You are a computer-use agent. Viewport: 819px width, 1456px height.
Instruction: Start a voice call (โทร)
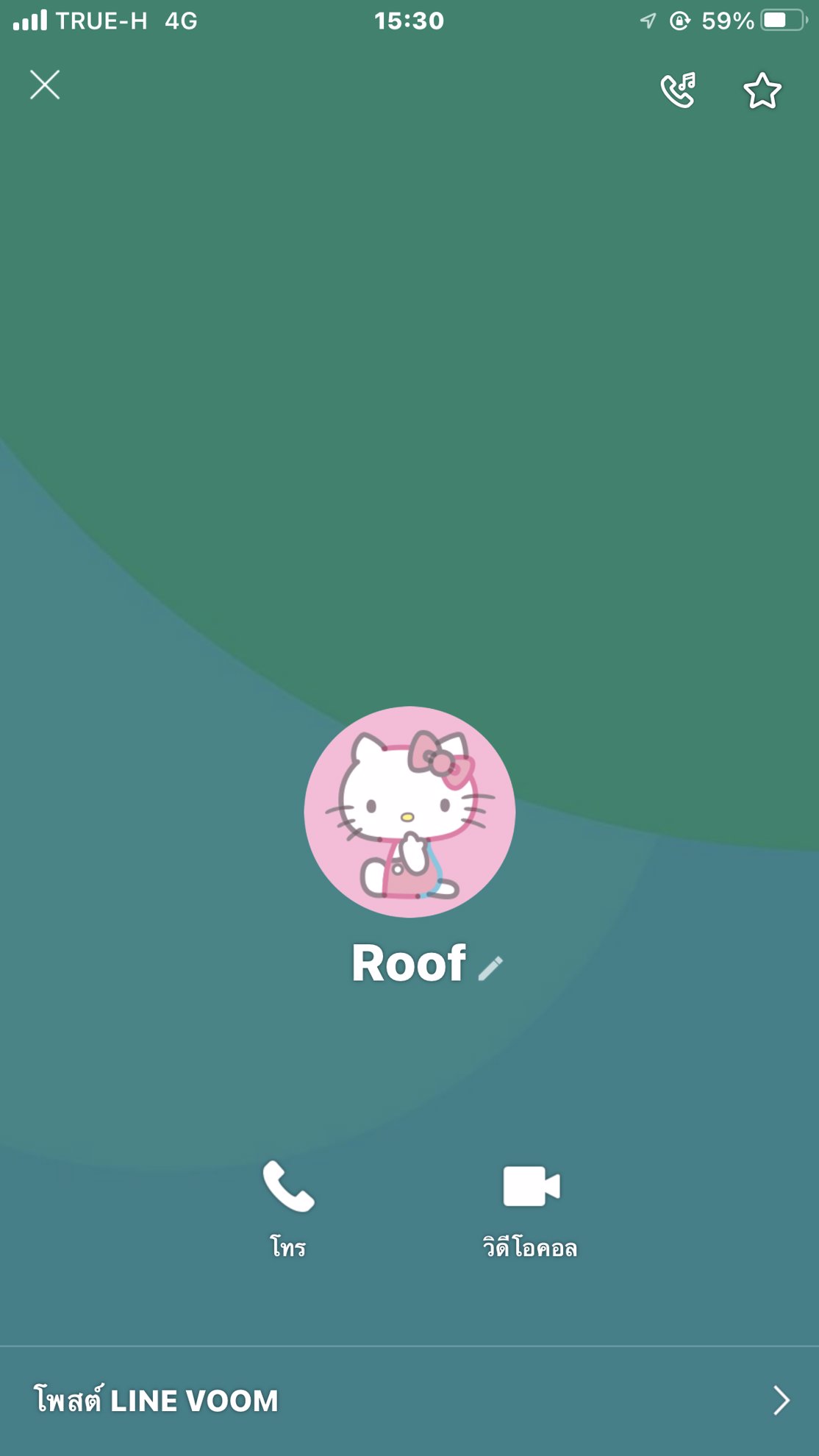(x=288, y=1206)
